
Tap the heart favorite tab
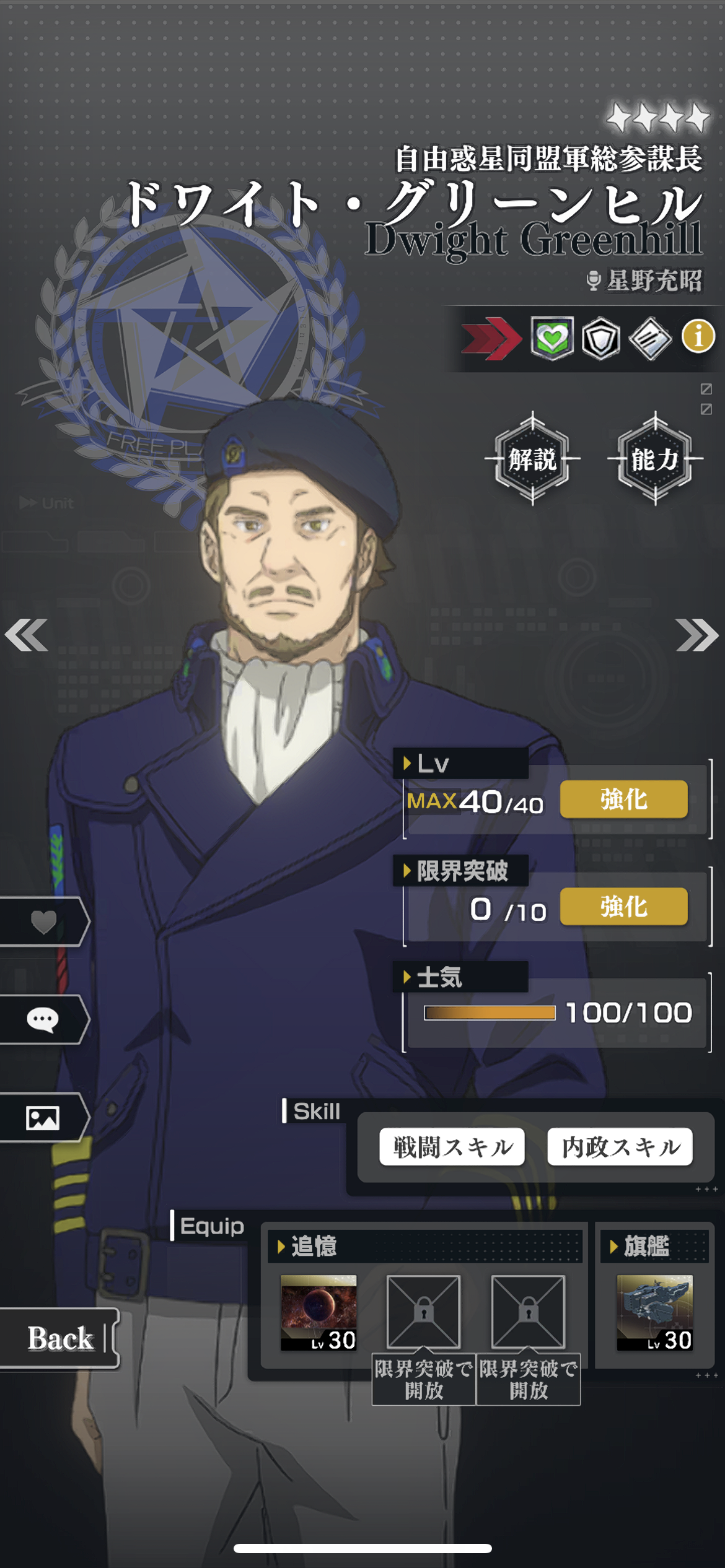[43, 922]
